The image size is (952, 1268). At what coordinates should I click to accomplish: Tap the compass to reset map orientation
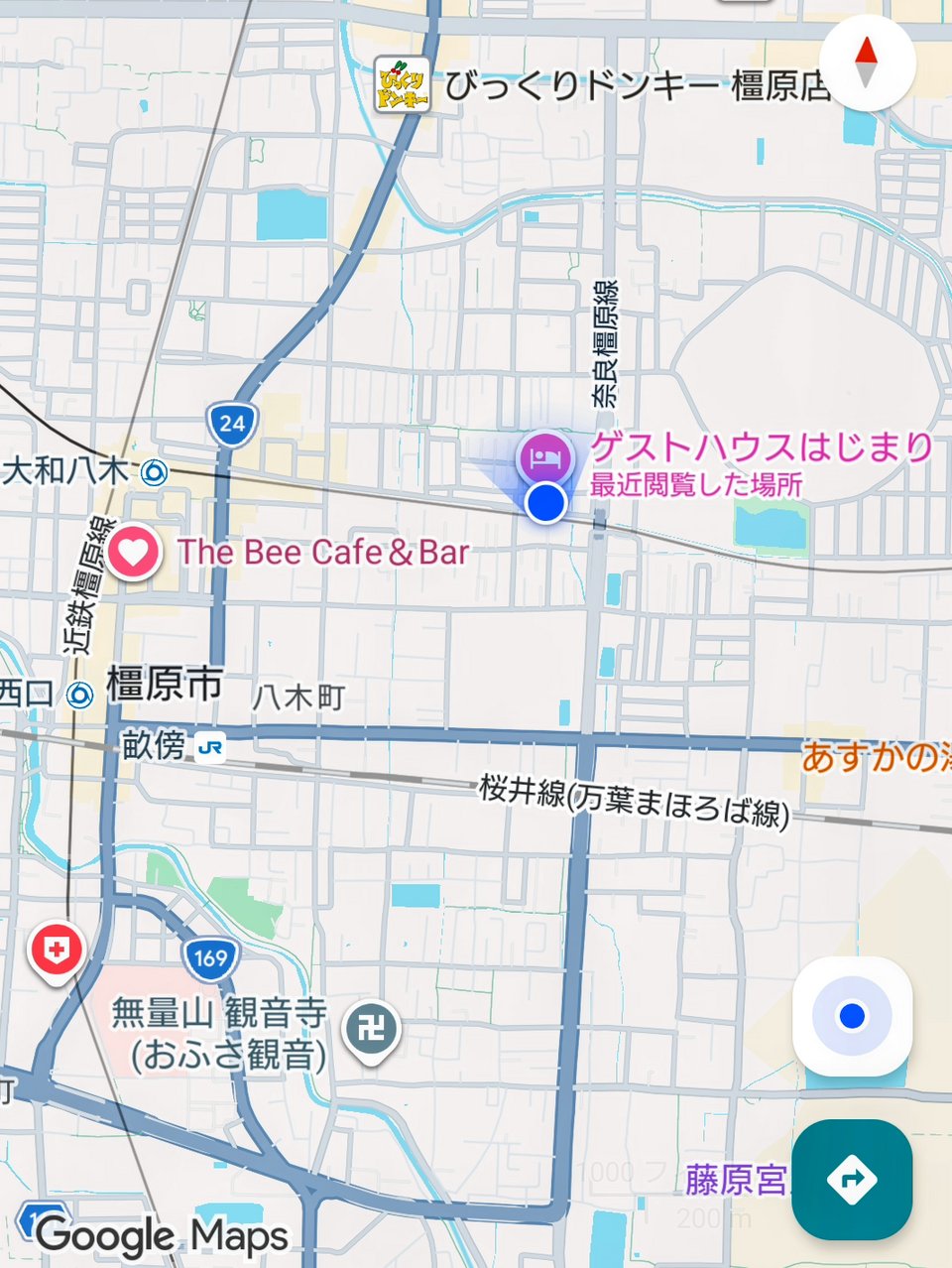[x=867, y=62]
